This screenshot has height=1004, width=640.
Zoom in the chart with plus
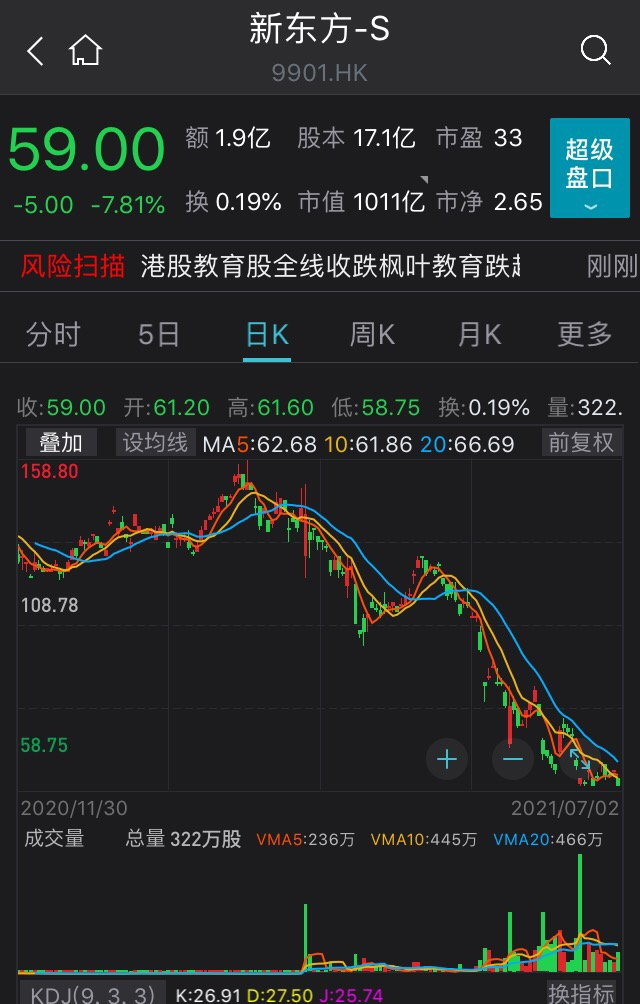(x=447, y=760)
